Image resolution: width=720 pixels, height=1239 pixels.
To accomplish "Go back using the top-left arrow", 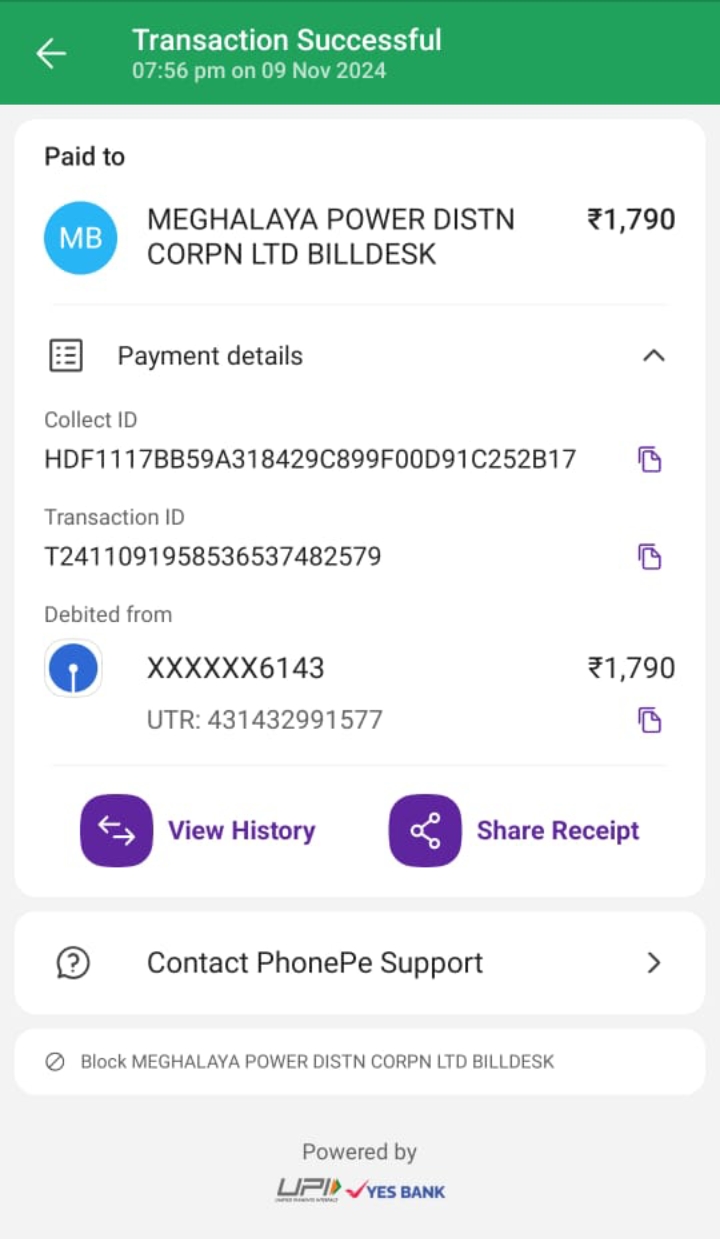I will (51, 53).
